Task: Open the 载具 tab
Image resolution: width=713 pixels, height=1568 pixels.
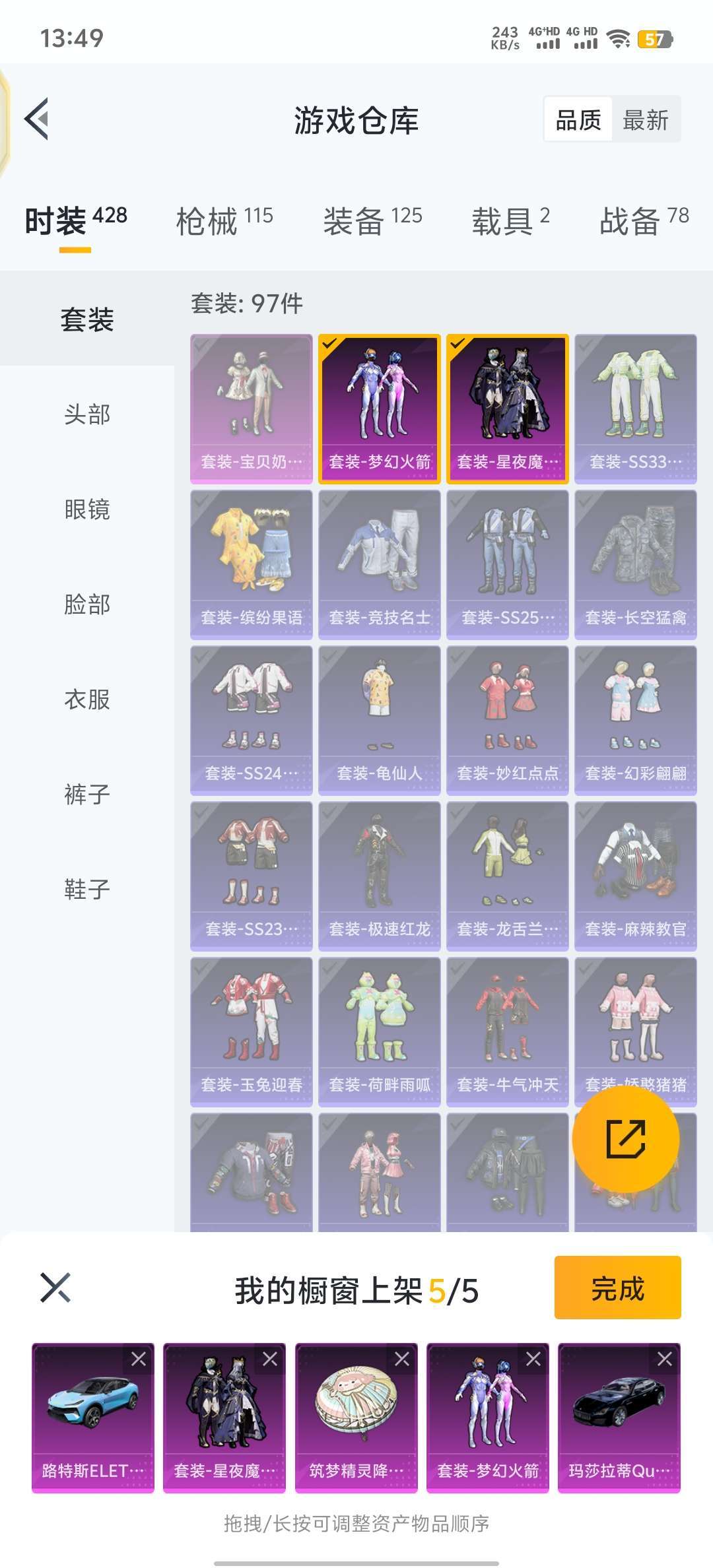Action: pyautogui.click(x=510, y=220)
